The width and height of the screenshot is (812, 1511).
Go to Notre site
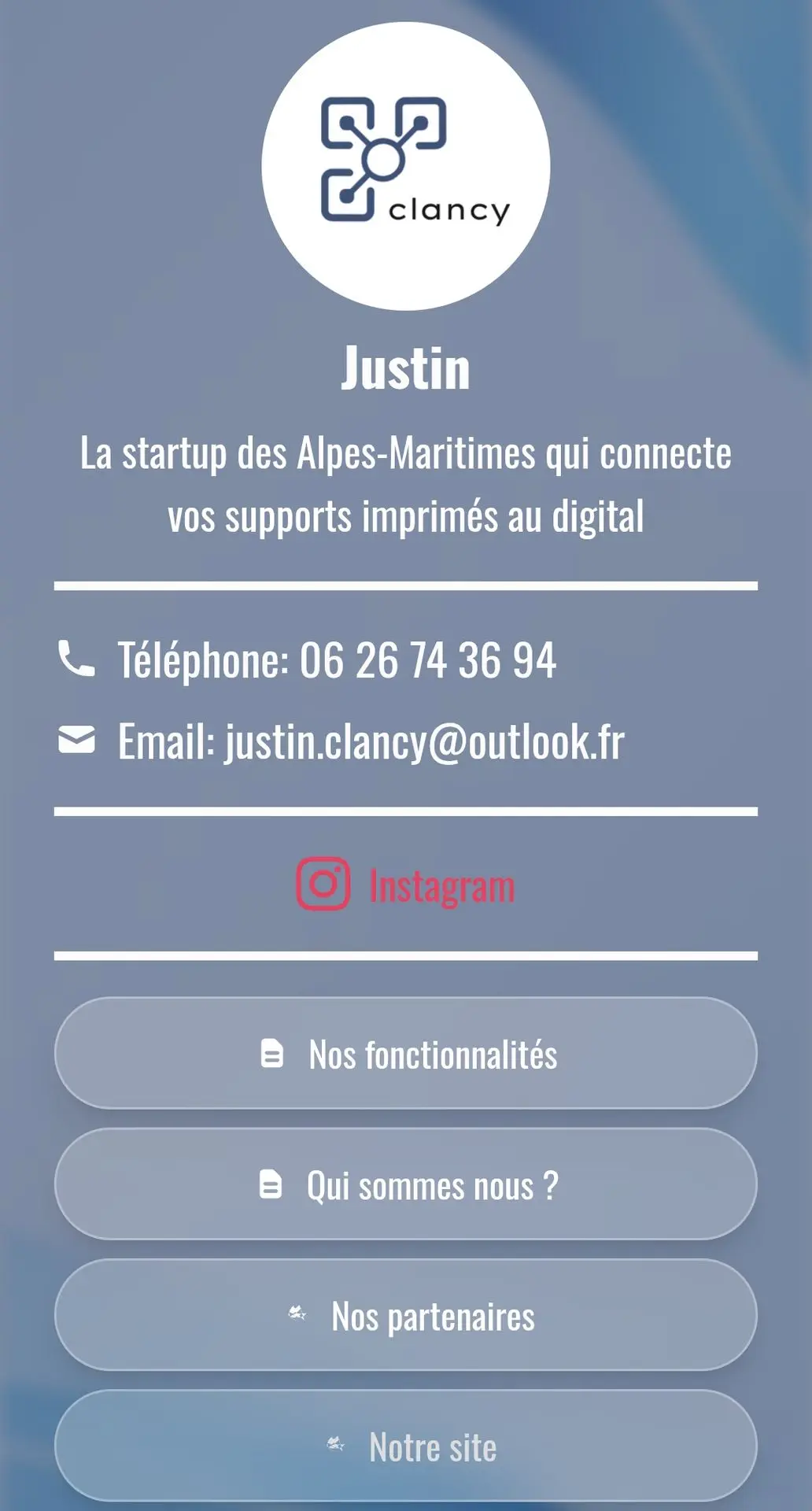tap(406, 1446)
